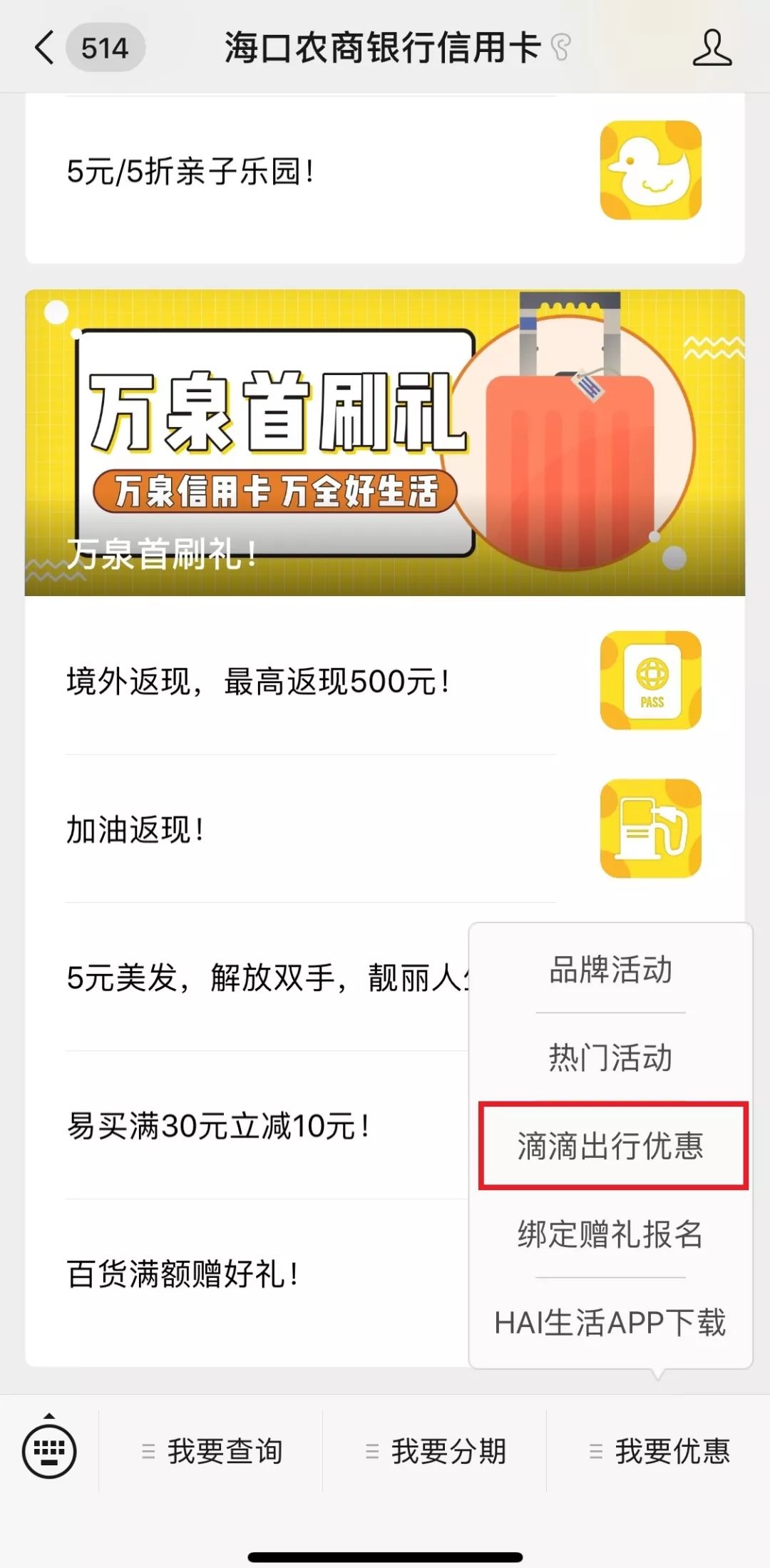Collapse the 我要优惠 bottom menu
This screenshot has width=770, height=1568.
659,1451
